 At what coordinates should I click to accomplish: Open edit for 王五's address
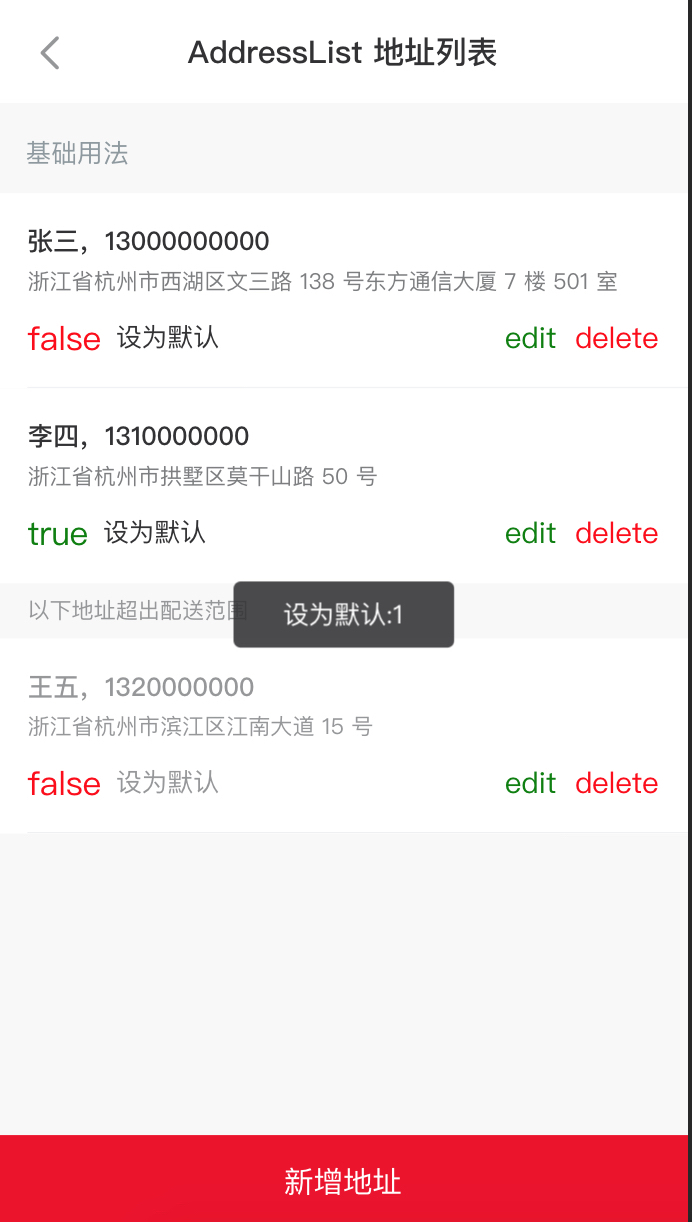coord(530,784)
